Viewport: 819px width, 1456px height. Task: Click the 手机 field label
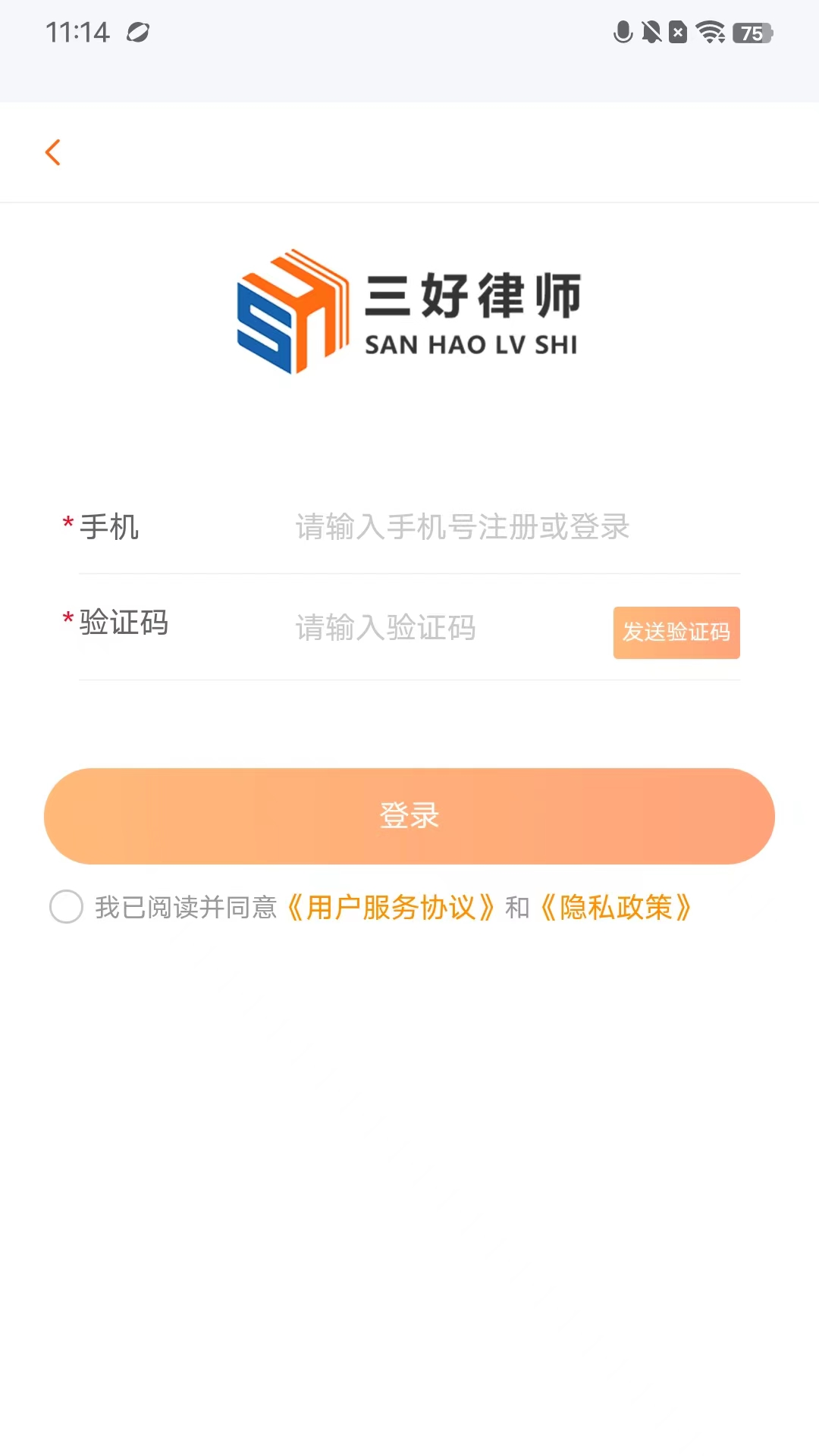click(x=111, y=529)
